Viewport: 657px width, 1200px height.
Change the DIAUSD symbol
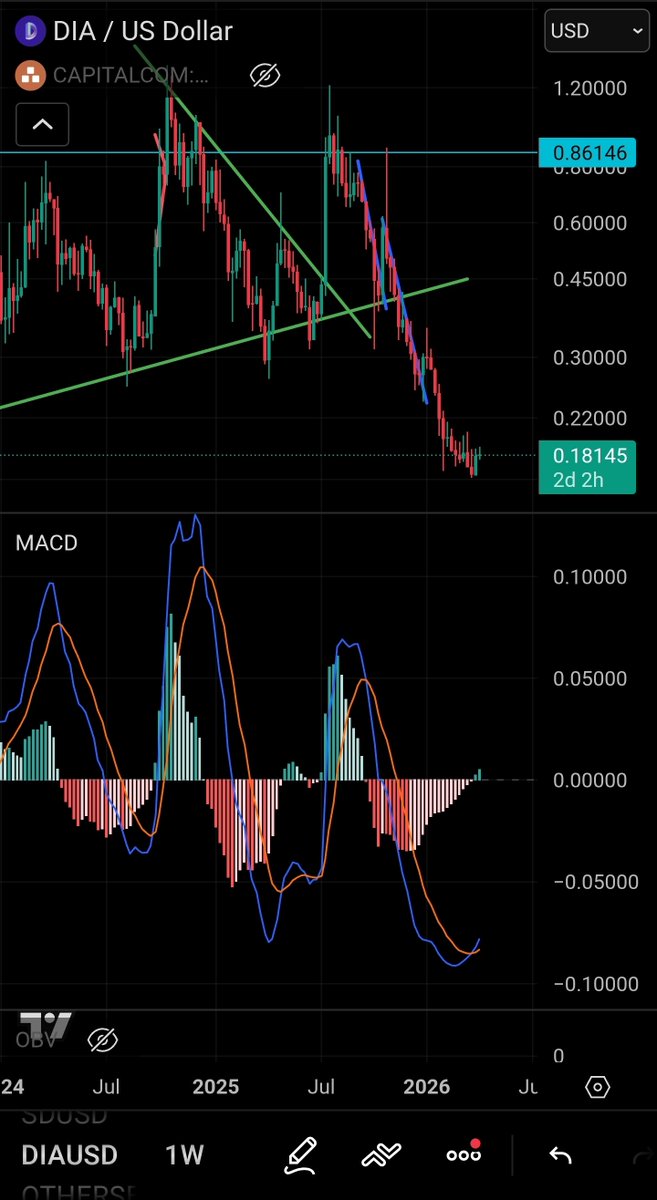coord(69,1155)
